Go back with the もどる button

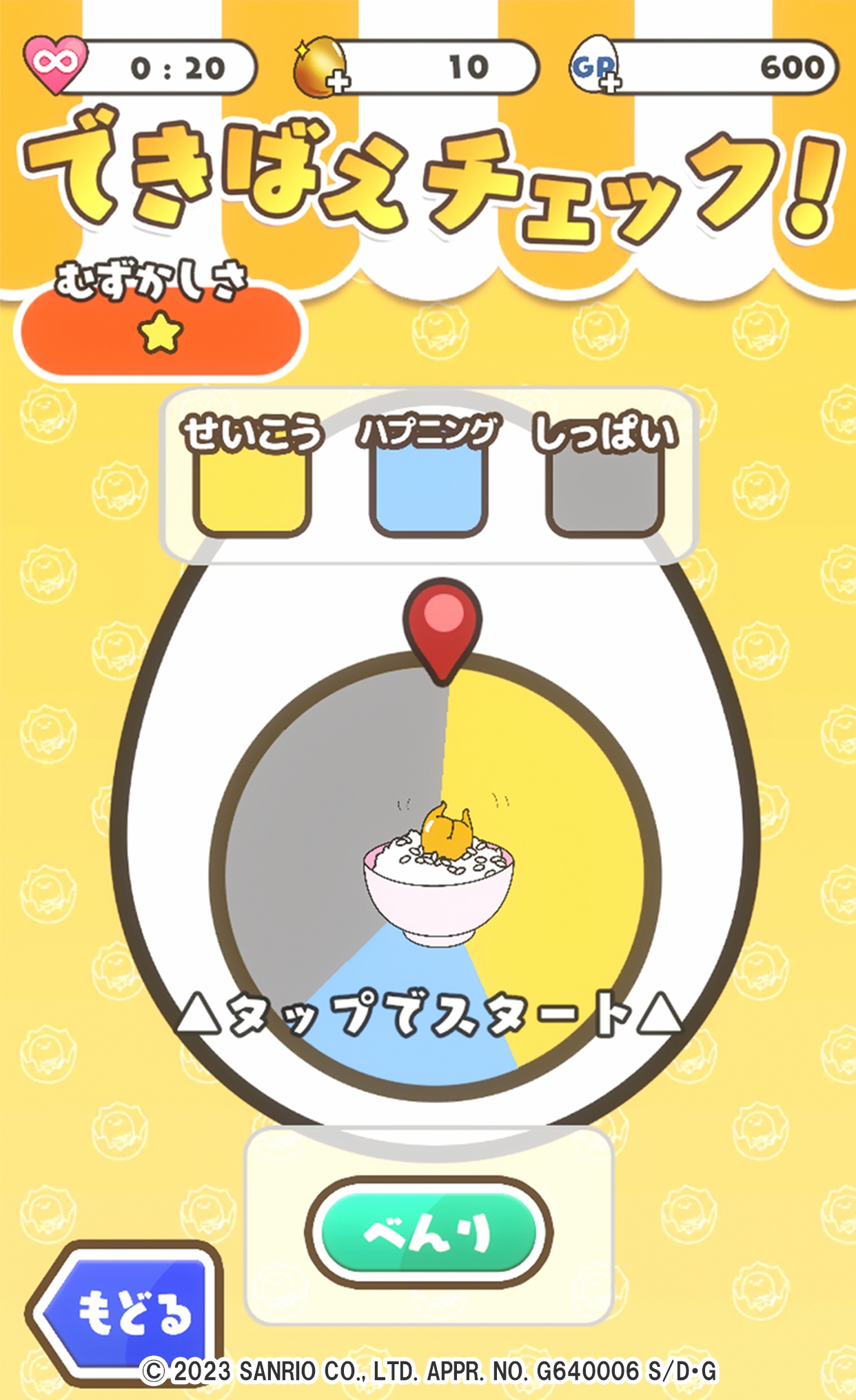tap(128, 1312)
